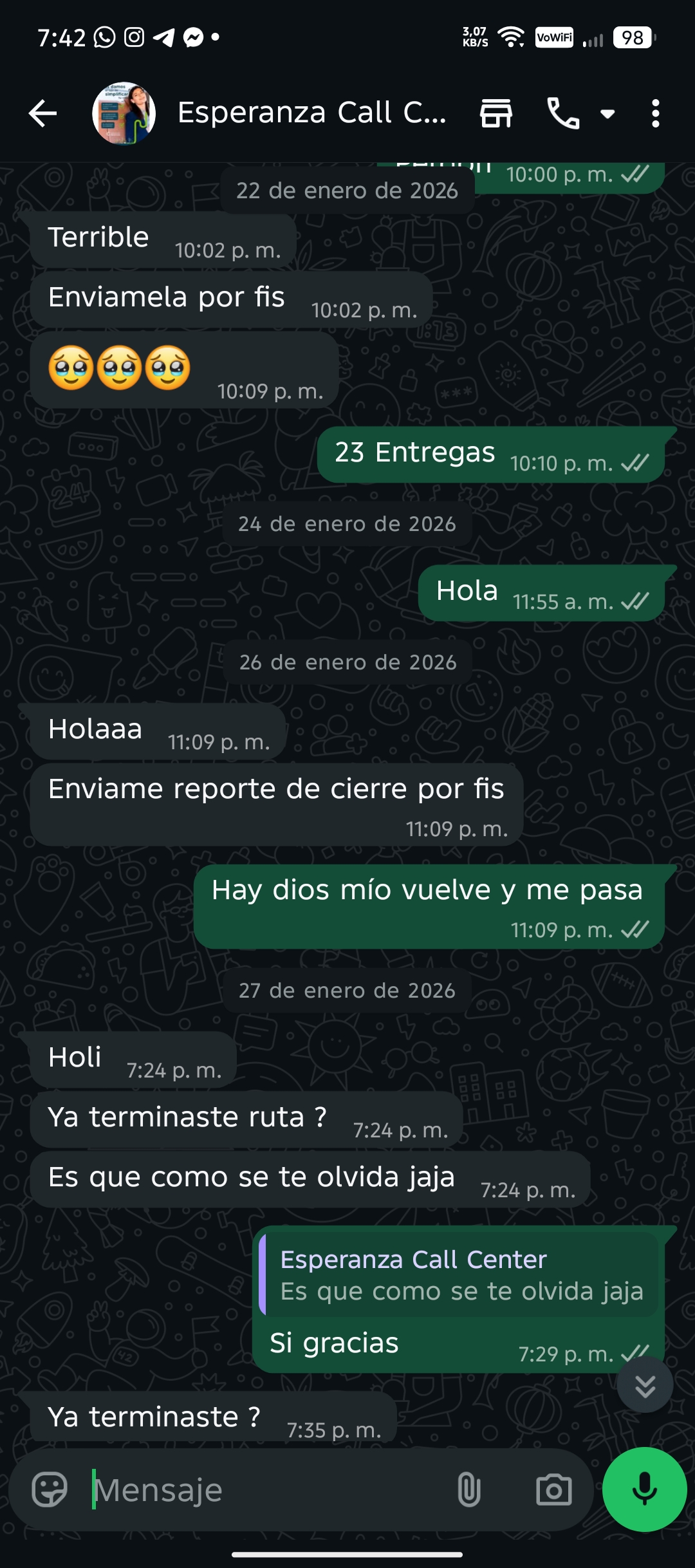Image resolution: width=695 pixels, height=1568 pixels.
Task: Attach a file with the paperclip
Action: point(469,1489)
